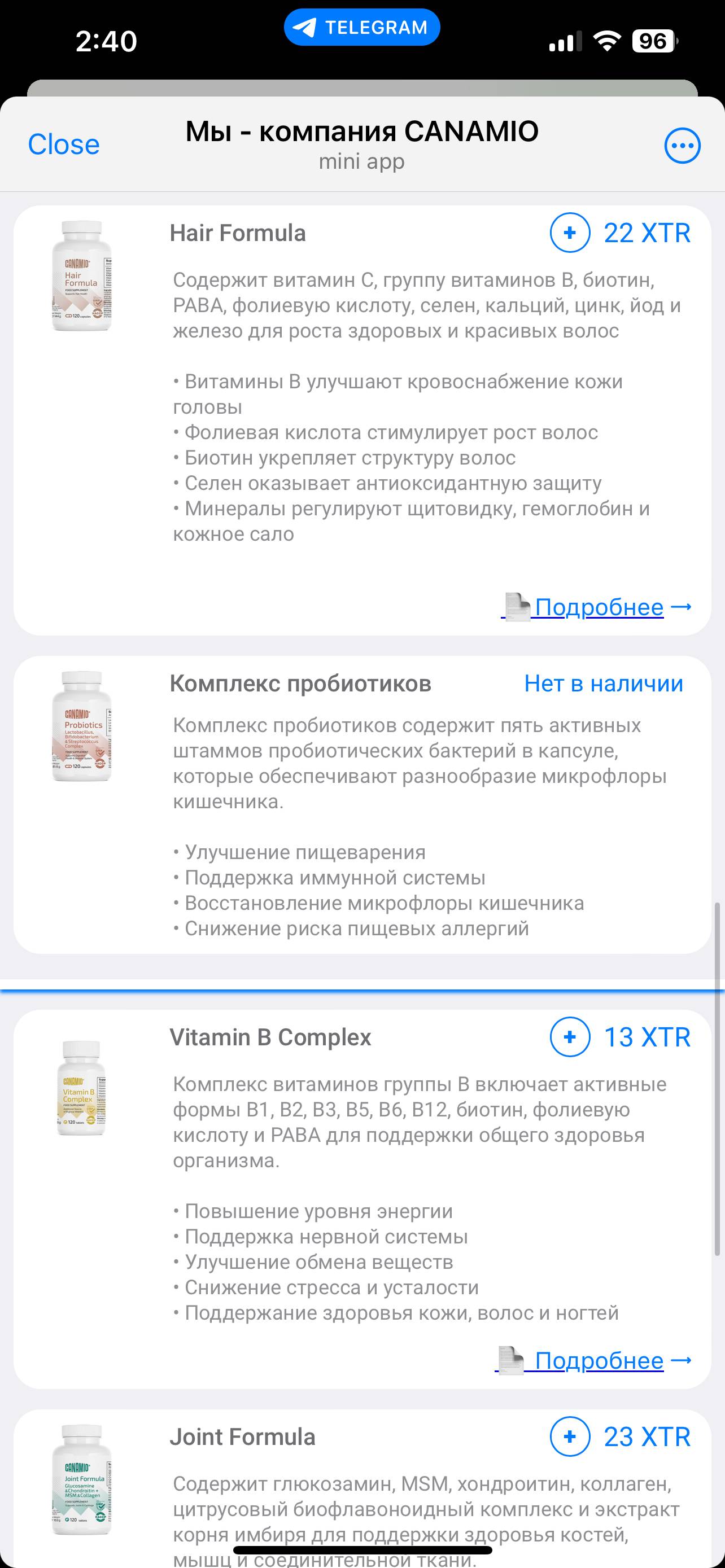
Task: View Подробнее details for Vitamin B Complex
Action: (x=599, y=1360)
